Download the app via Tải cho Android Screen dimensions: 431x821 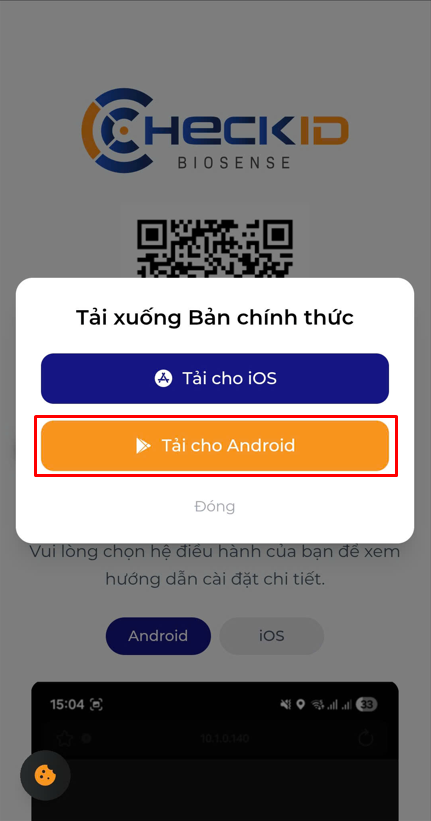[215, 446]
